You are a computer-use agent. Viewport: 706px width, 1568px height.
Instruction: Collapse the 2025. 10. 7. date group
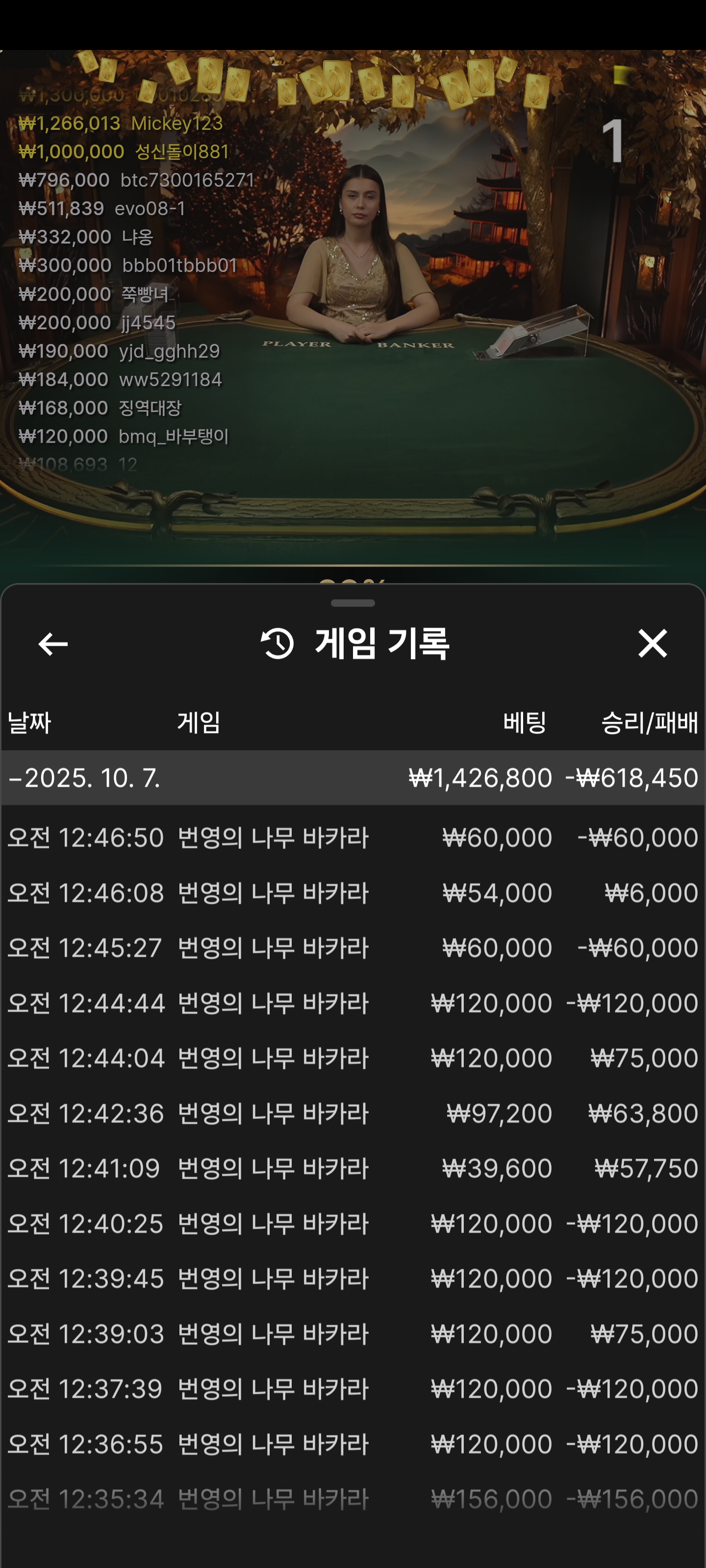click(85, 778)
